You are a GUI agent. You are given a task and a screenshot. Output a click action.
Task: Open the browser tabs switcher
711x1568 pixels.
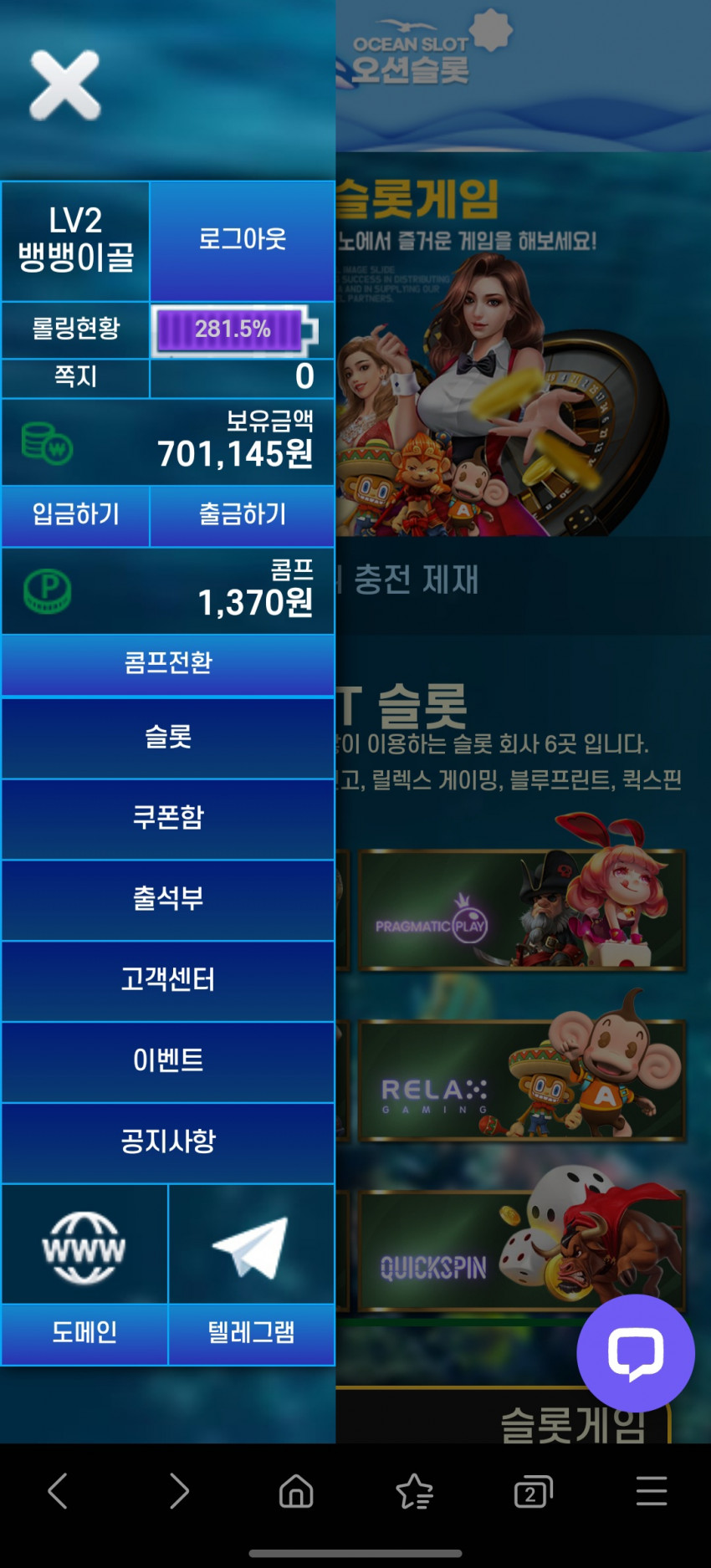533,1491
